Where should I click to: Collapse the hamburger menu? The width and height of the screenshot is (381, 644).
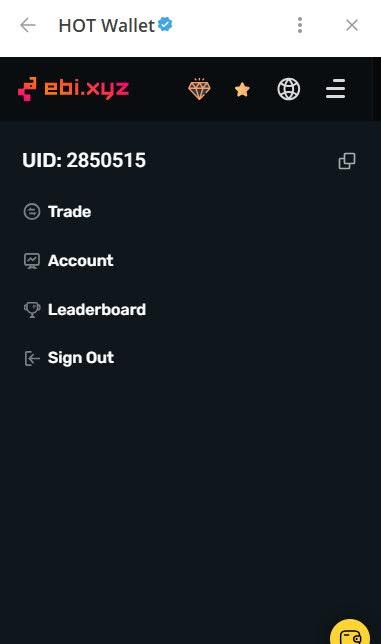click(x=335, y=89)
